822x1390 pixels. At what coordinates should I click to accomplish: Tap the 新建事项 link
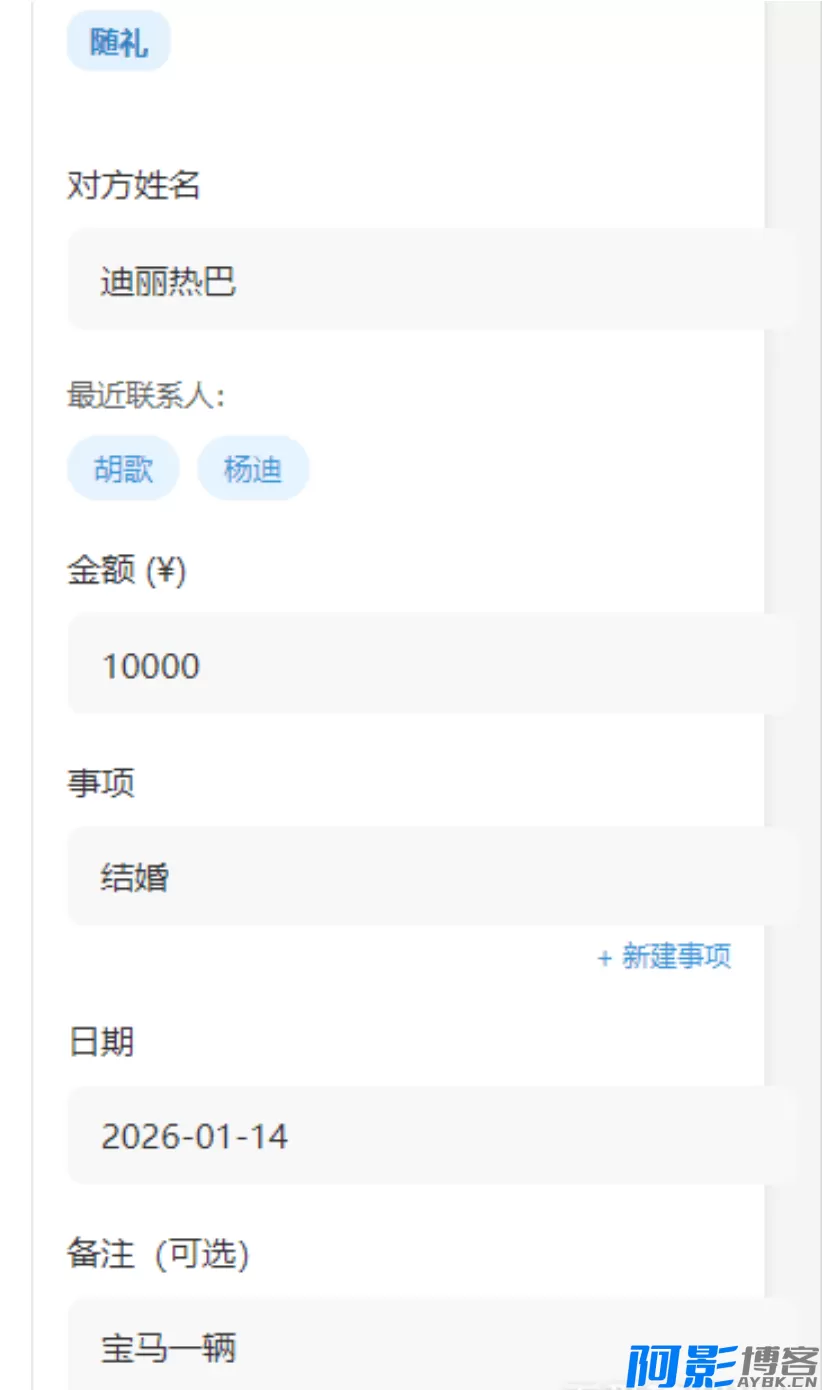coord(665,957)
